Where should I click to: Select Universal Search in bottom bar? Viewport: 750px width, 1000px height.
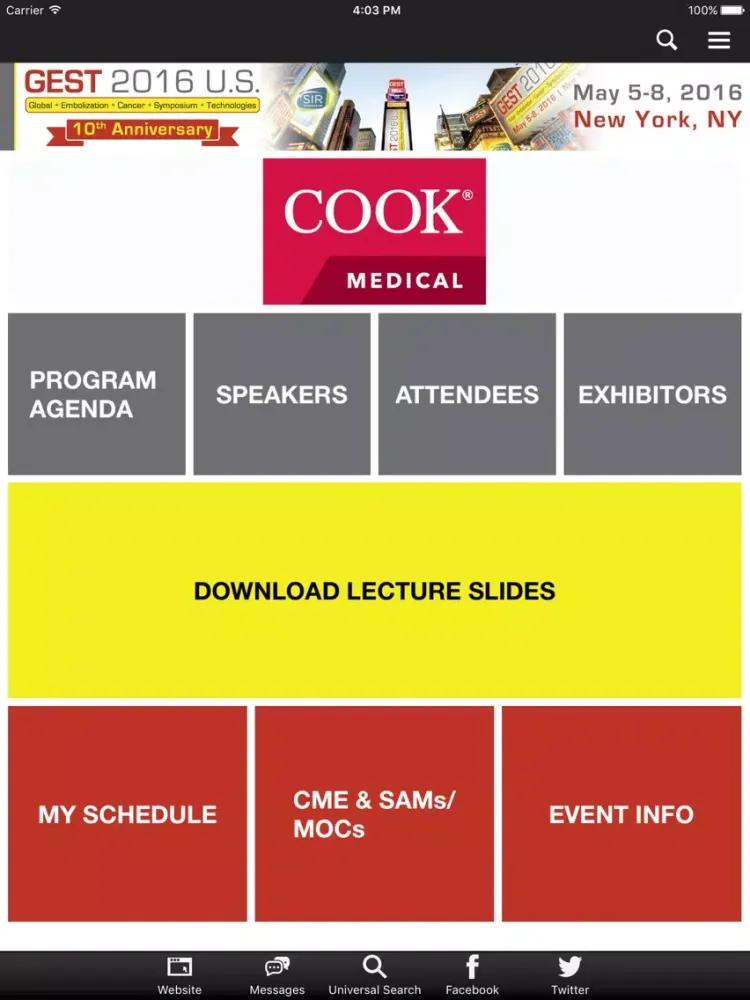(374, 975)
